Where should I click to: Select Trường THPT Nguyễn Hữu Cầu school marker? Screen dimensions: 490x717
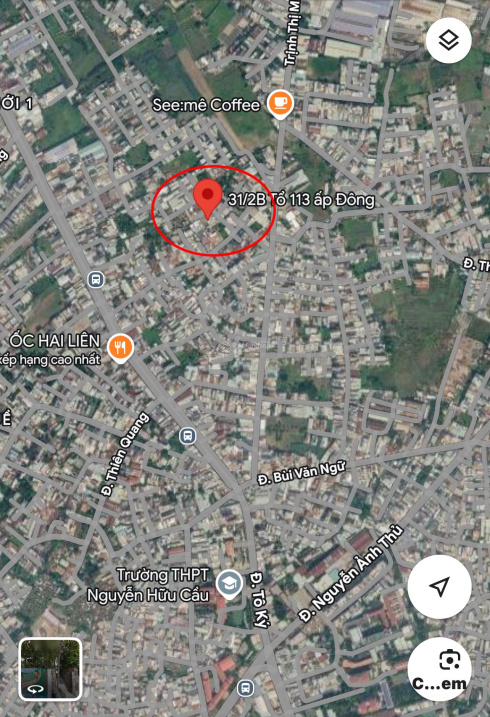pos(229,584)
